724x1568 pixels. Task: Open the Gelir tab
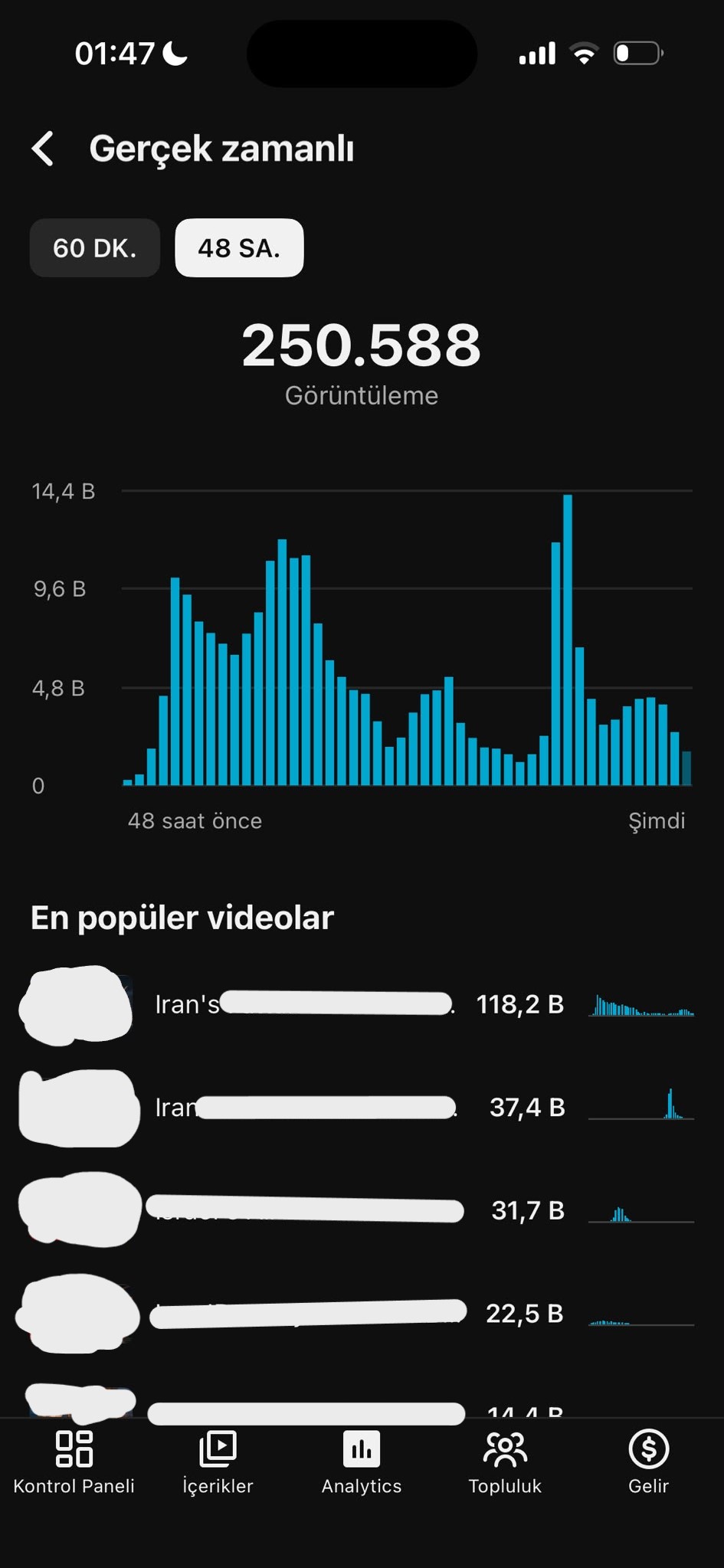point(649,1462)
